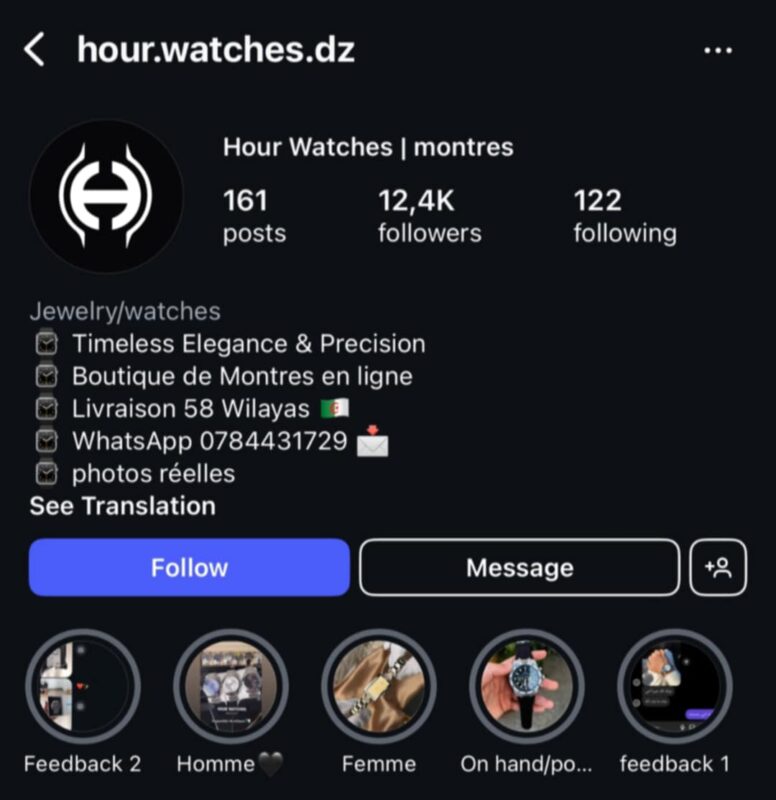Tap See Translation under the bio
776x800 pixels.
tap(122, 506)
